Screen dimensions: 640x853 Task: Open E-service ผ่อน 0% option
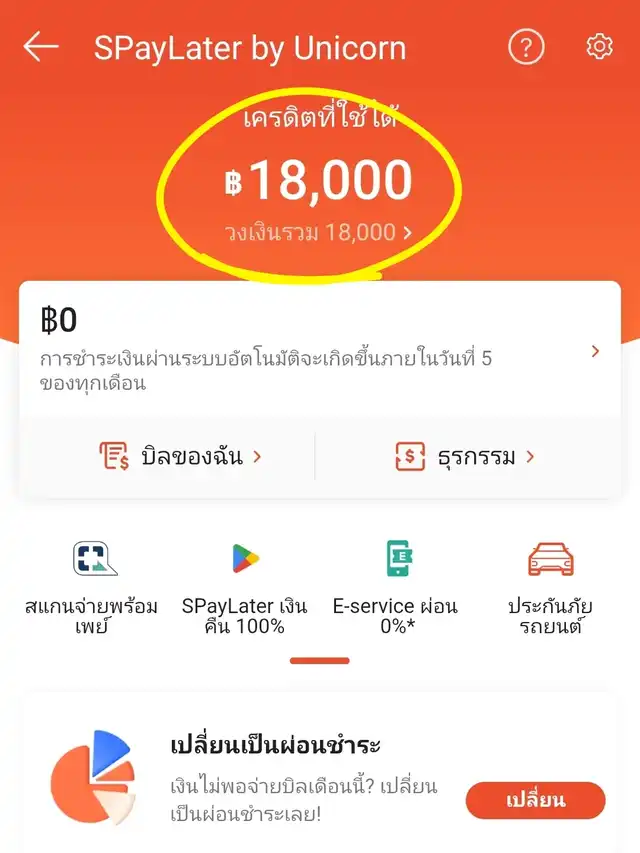[x=395, y=585]
